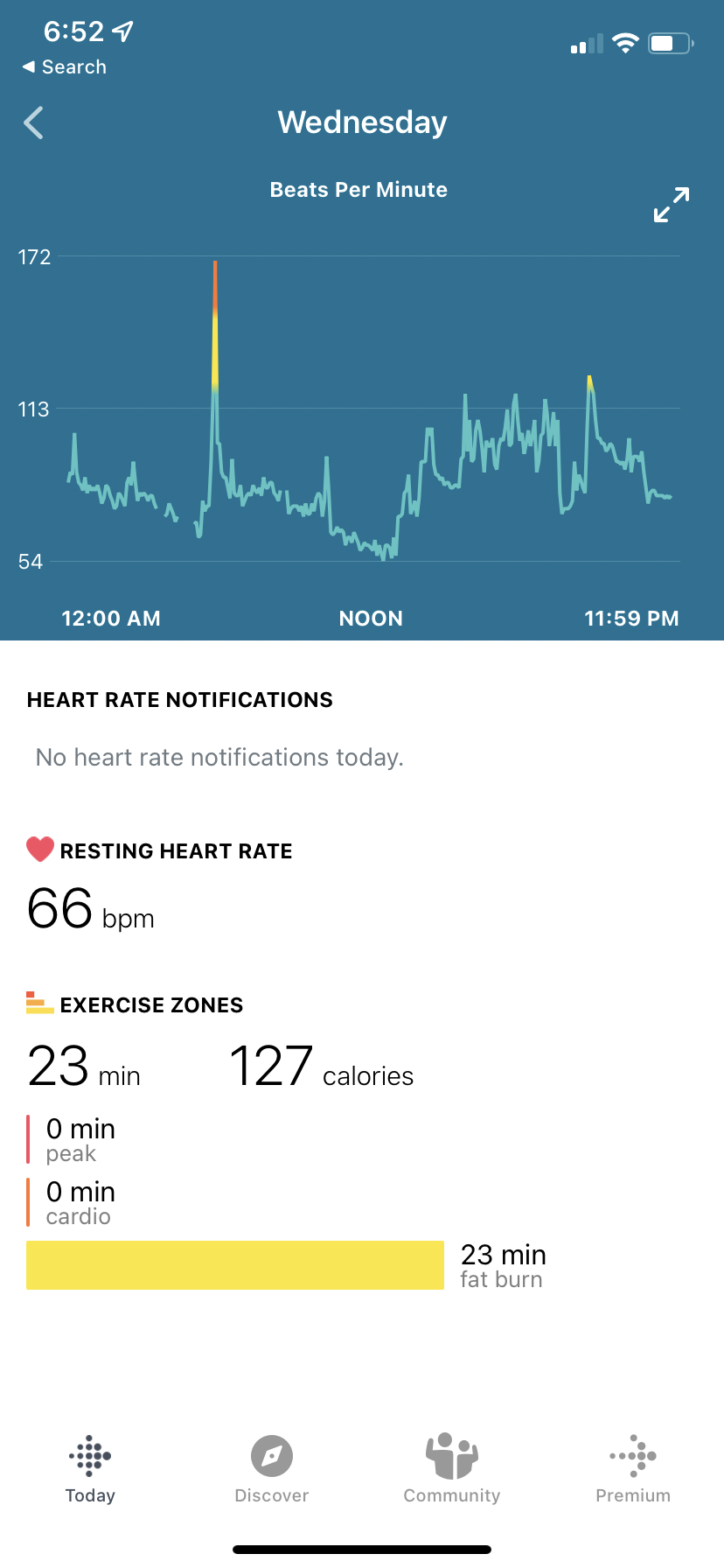
Task: Open the Premium tab
Action: pos(633,1469)
